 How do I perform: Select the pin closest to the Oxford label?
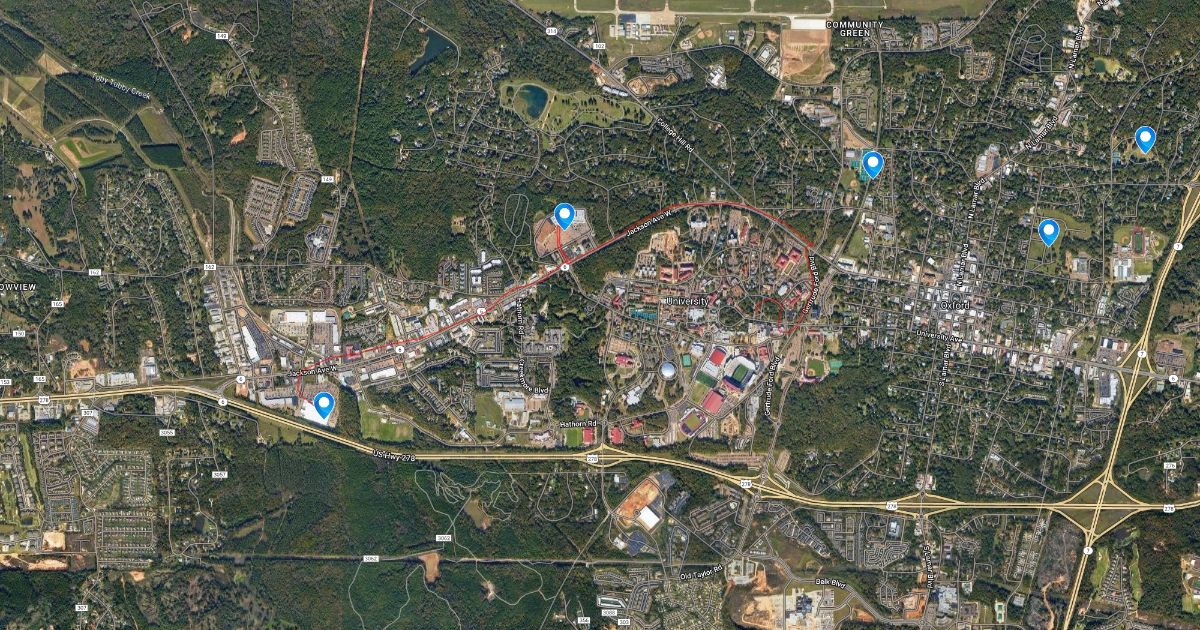tap(1048, 232)
